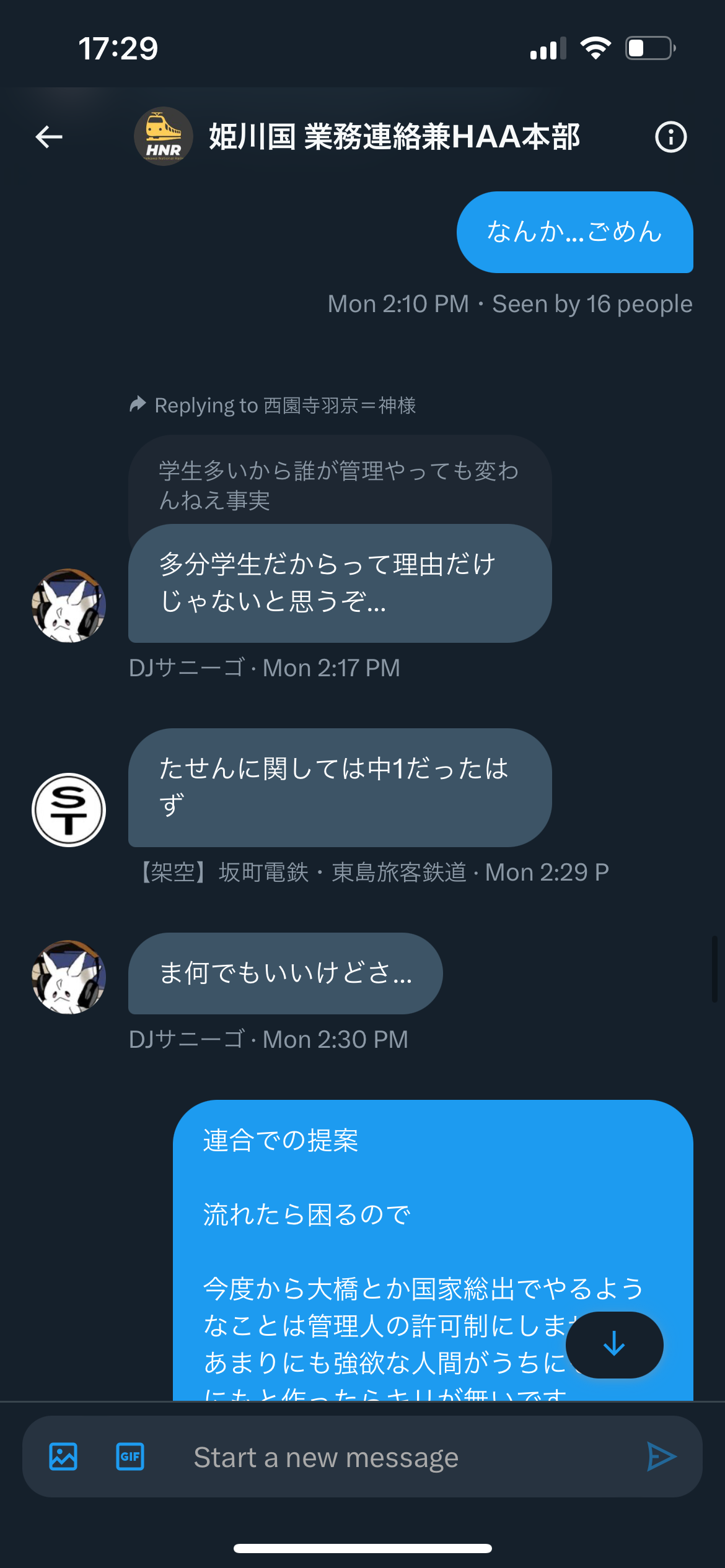Viewport: 725px width, 1568px height.
Task: Open the 坂町電鉄 sender's profile picture
Action: [x=69, y=809]
